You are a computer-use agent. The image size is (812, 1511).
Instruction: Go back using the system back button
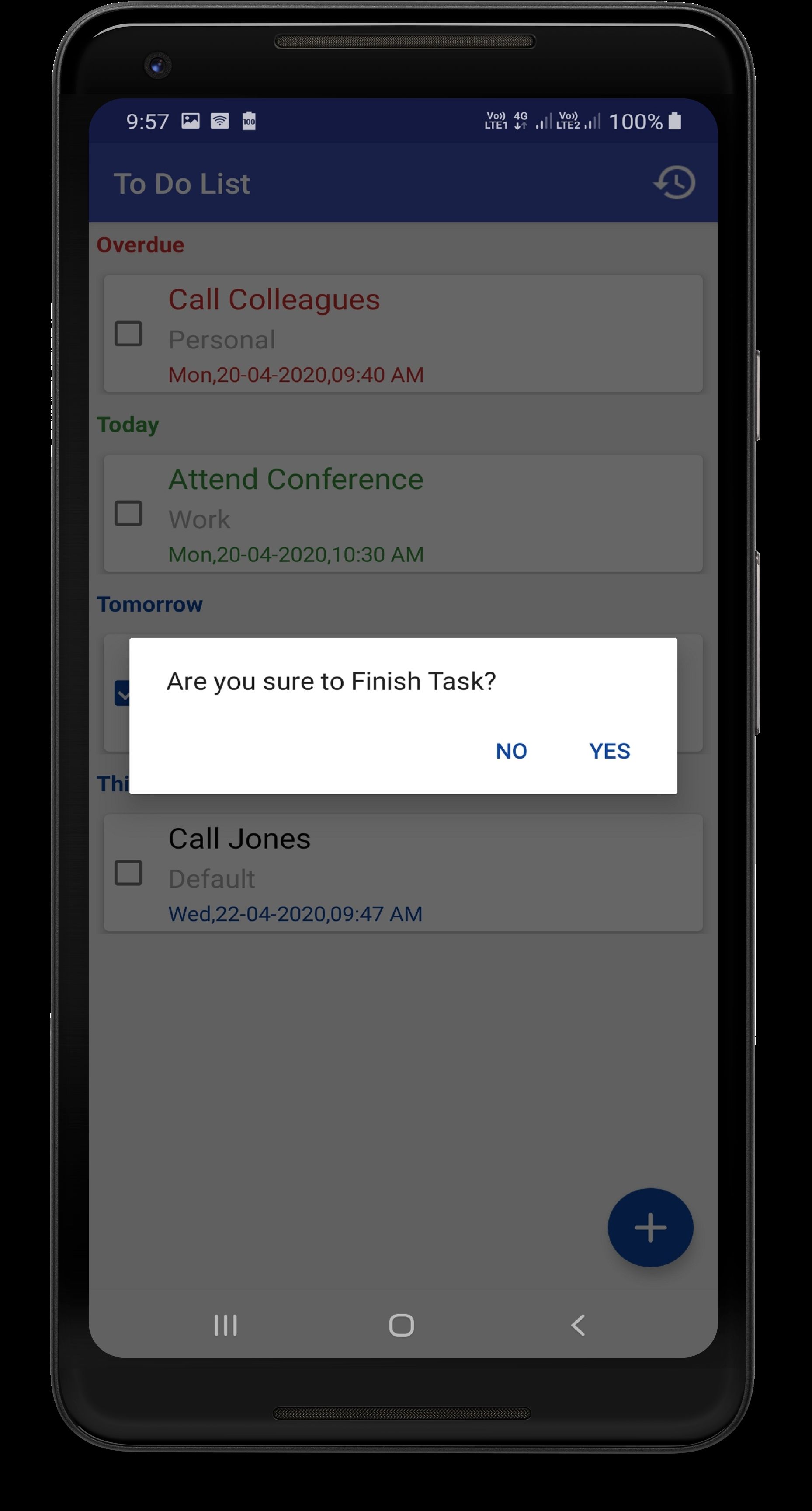578,1325
